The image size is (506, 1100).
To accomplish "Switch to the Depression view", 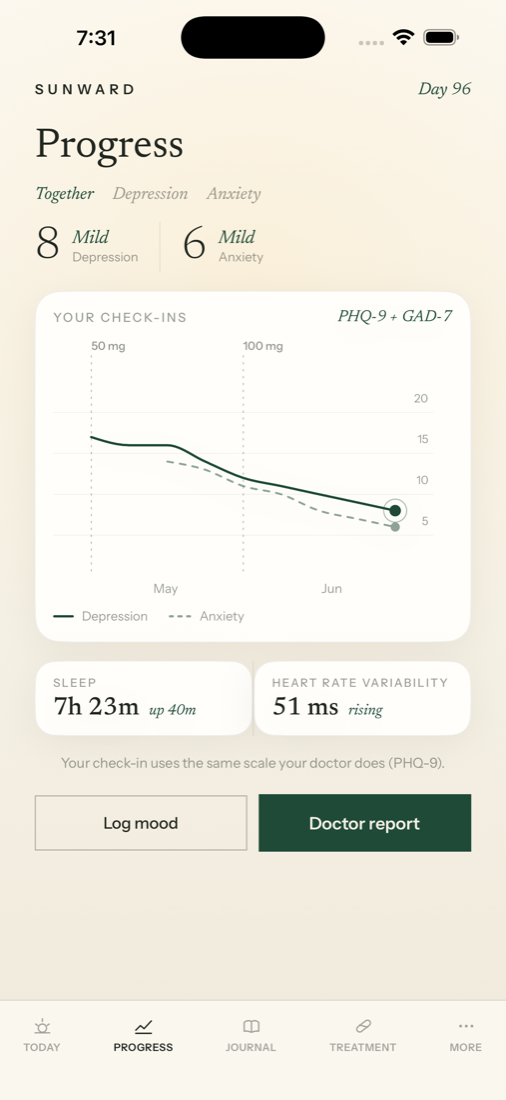I will (x=150, y=194).
